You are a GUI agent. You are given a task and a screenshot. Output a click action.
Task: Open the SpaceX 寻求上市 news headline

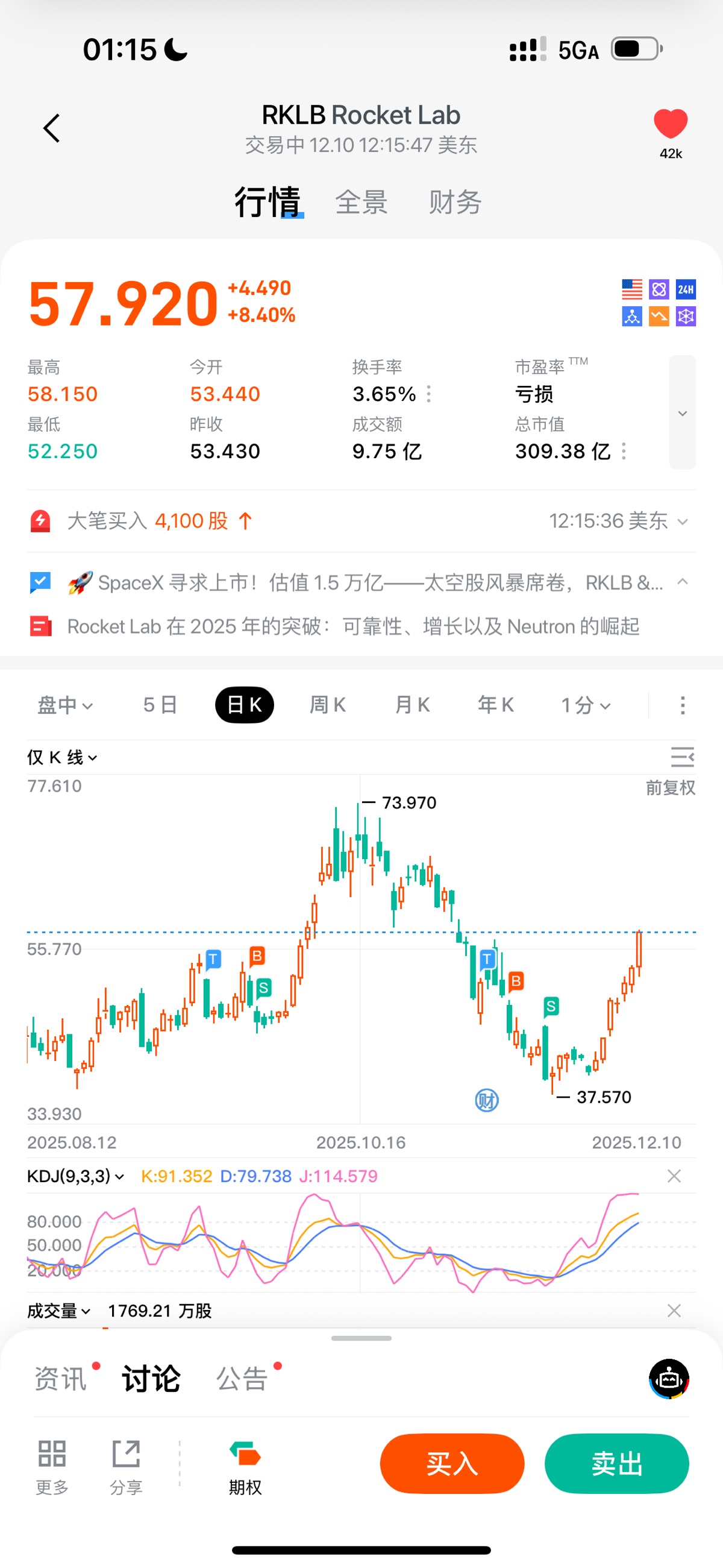[x=365, y=582]
